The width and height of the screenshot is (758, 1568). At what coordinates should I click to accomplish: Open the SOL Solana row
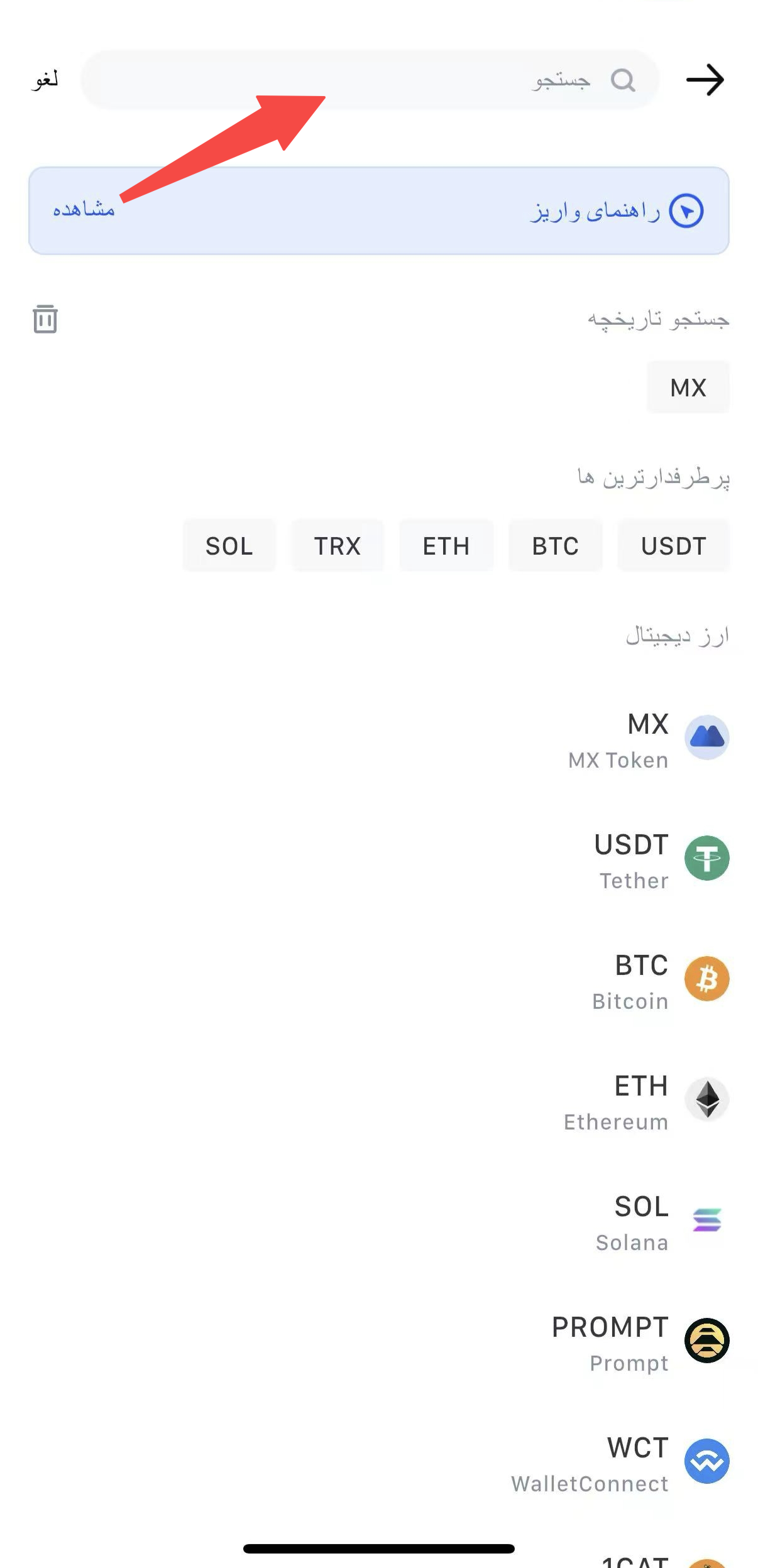click(379, 1222)
